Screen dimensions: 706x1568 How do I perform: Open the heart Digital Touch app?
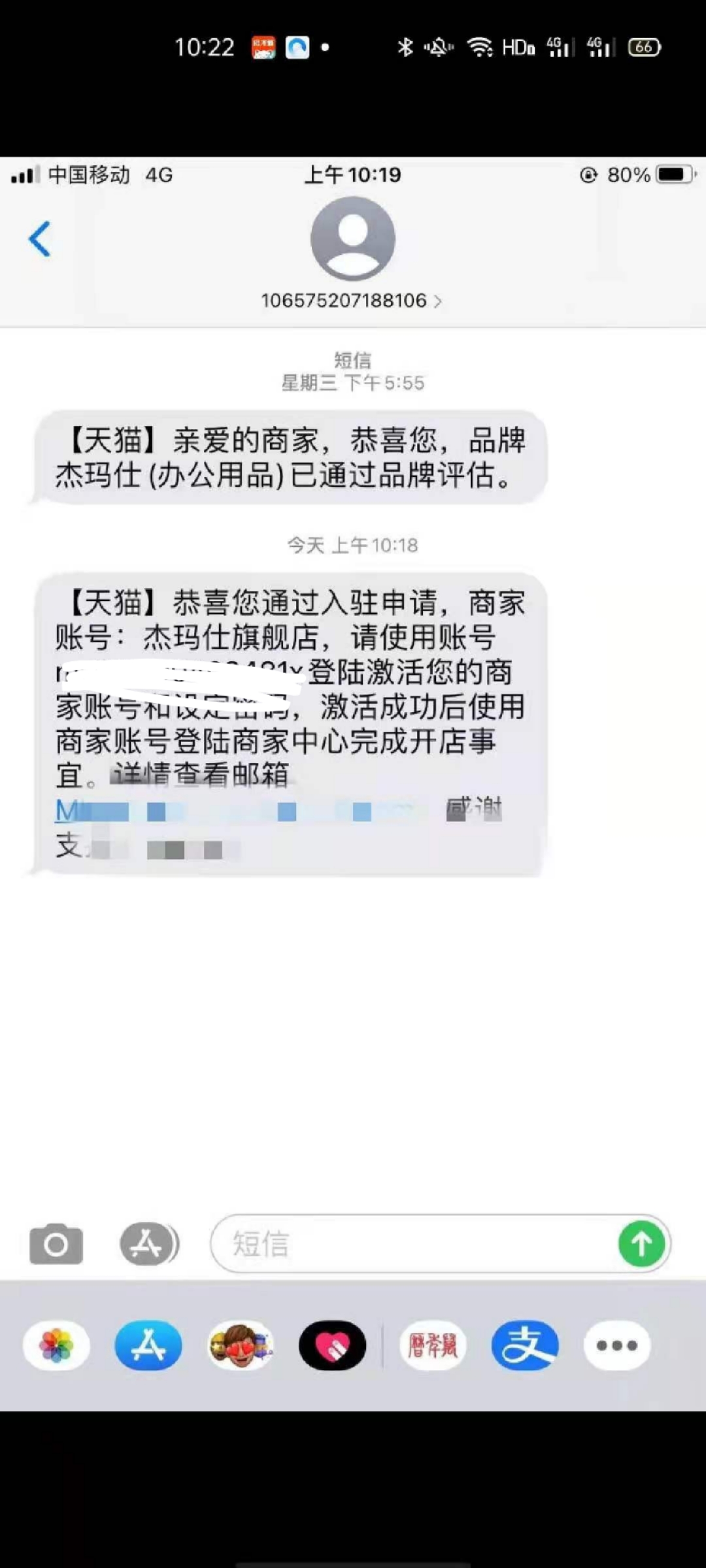point(333,1346)
